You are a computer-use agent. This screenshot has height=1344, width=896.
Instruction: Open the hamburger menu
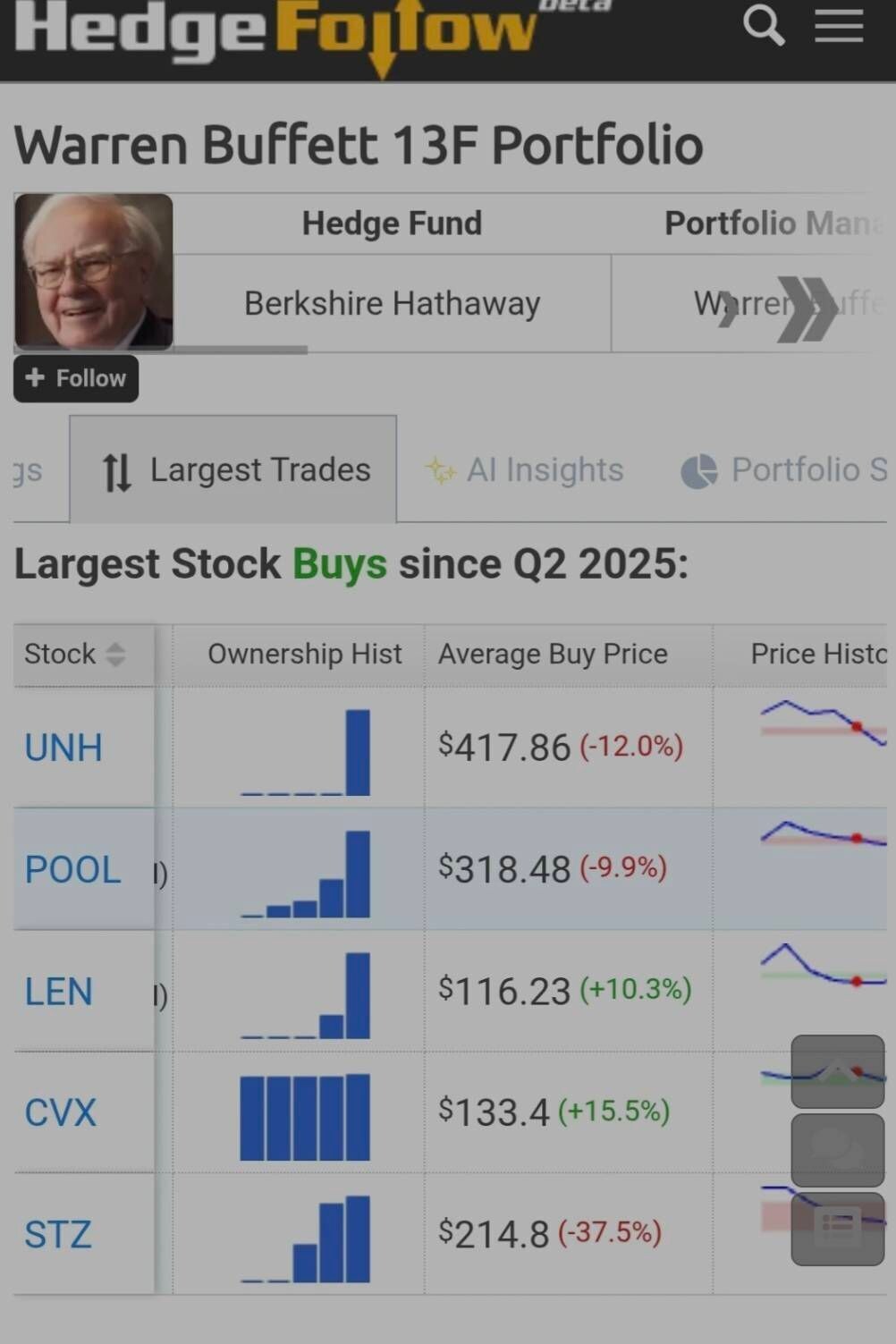839,25
